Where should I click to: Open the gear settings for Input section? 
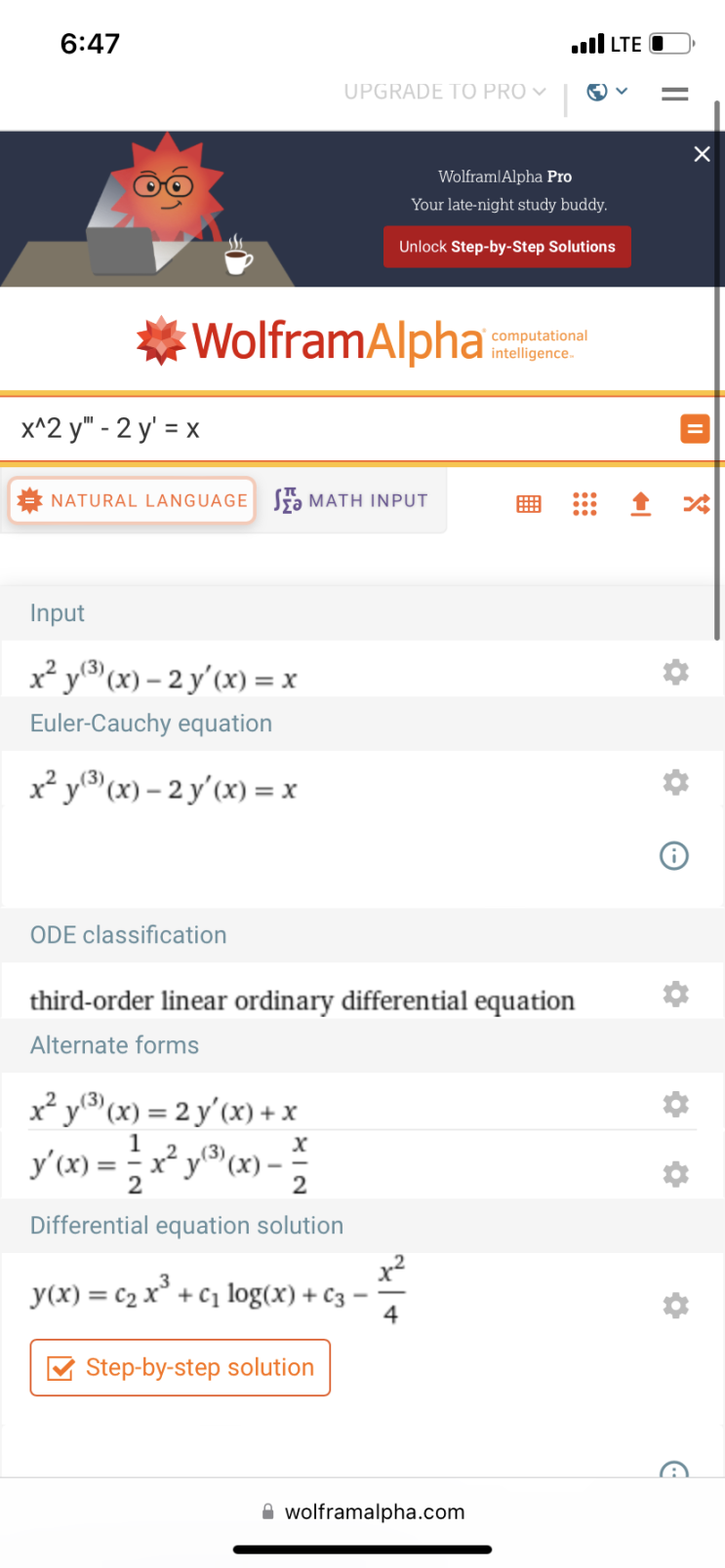click(x=675, y=672)
